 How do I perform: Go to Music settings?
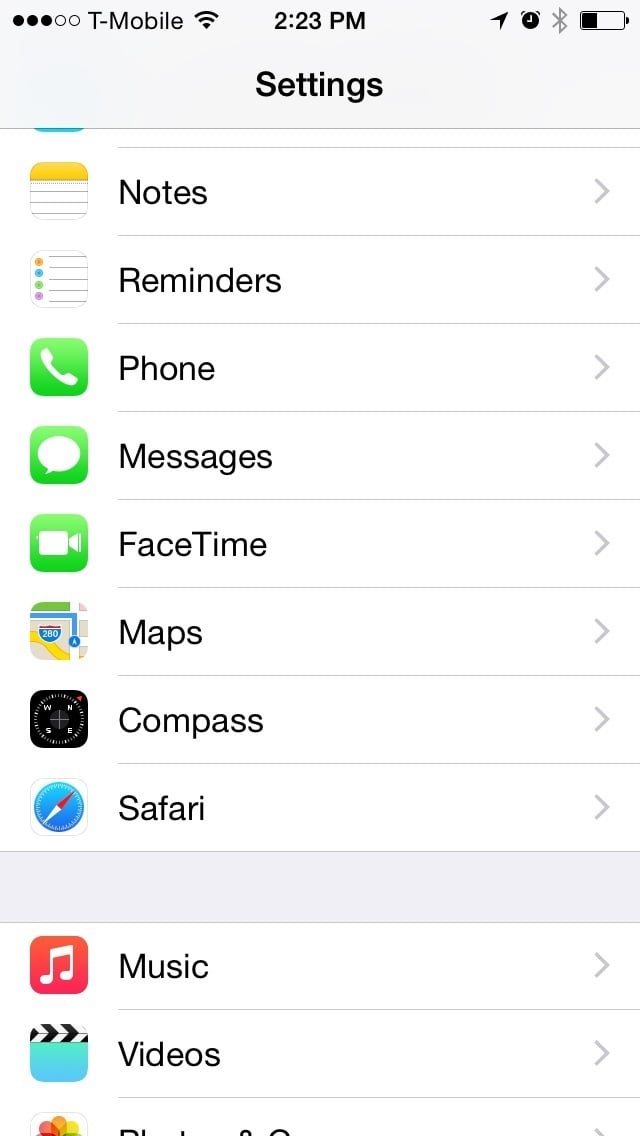320,966
